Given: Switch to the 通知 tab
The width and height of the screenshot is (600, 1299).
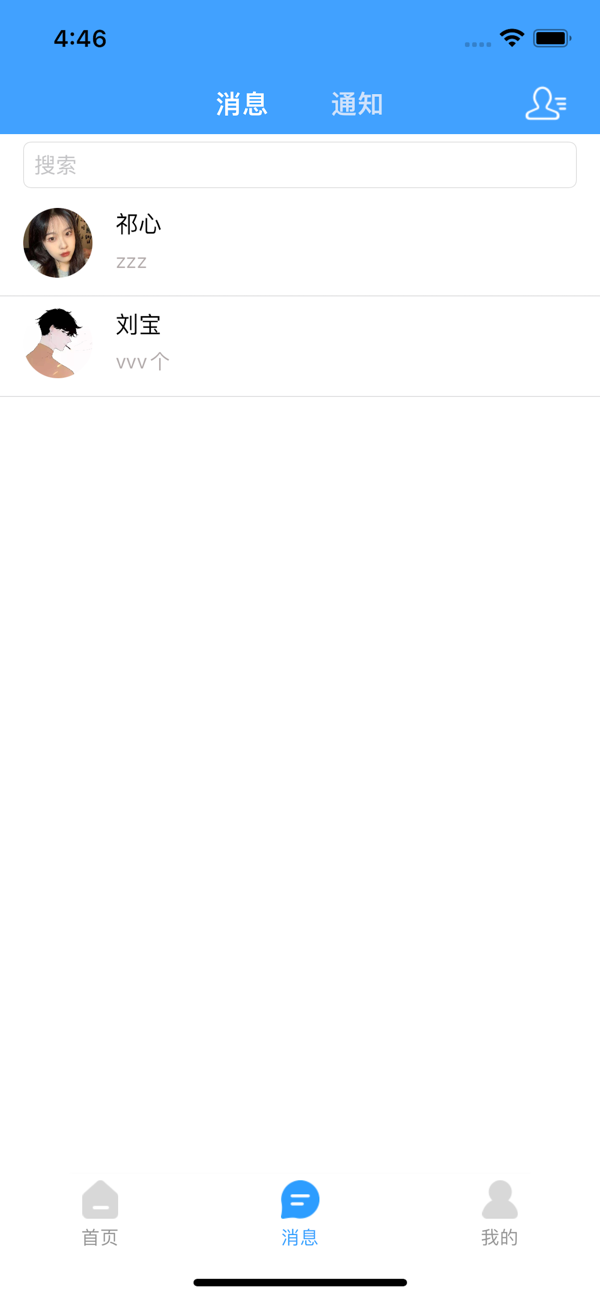Looking at the screenshot, I should 357,104.
